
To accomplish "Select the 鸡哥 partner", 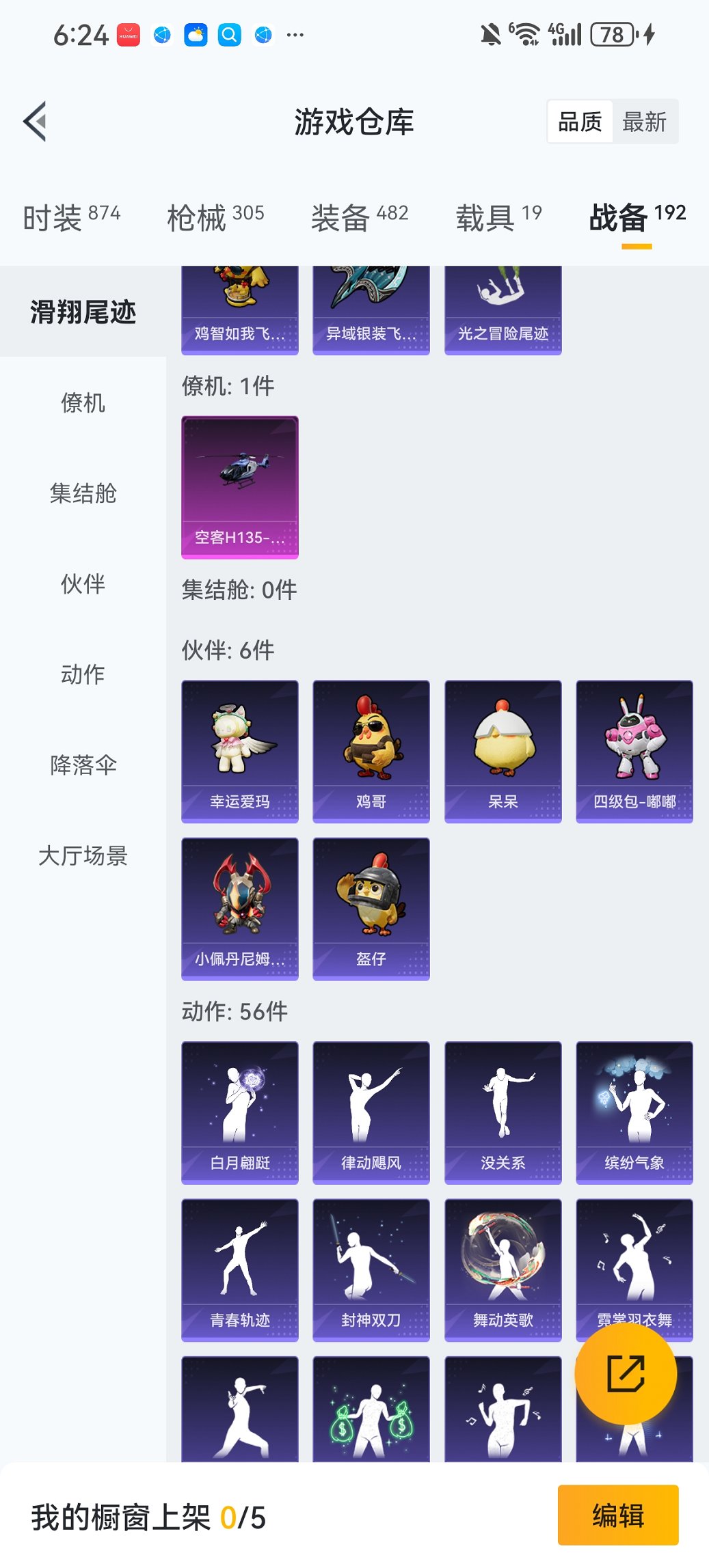I will tap(371, 750).
